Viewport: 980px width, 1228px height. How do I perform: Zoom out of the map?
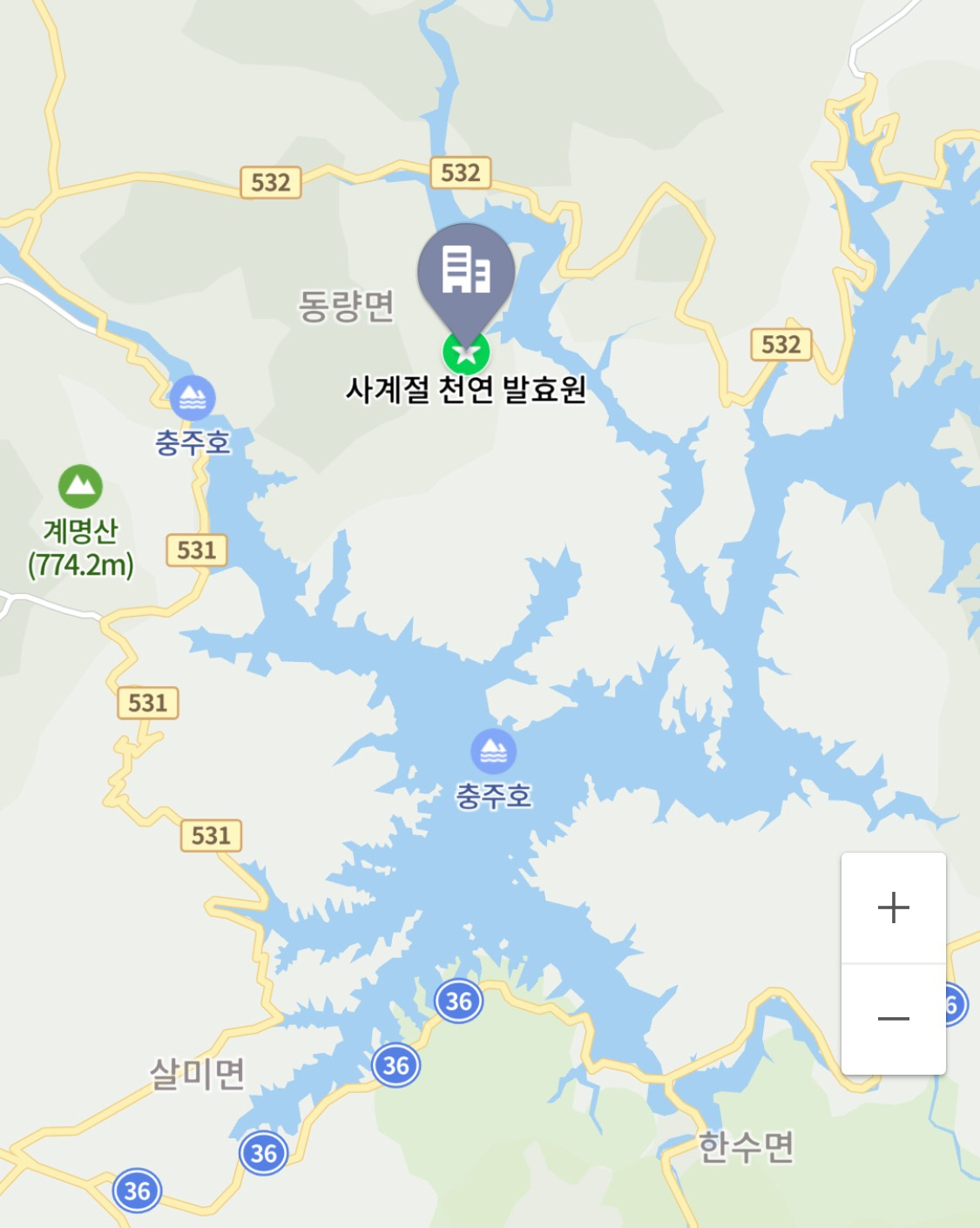point(893,1019)
